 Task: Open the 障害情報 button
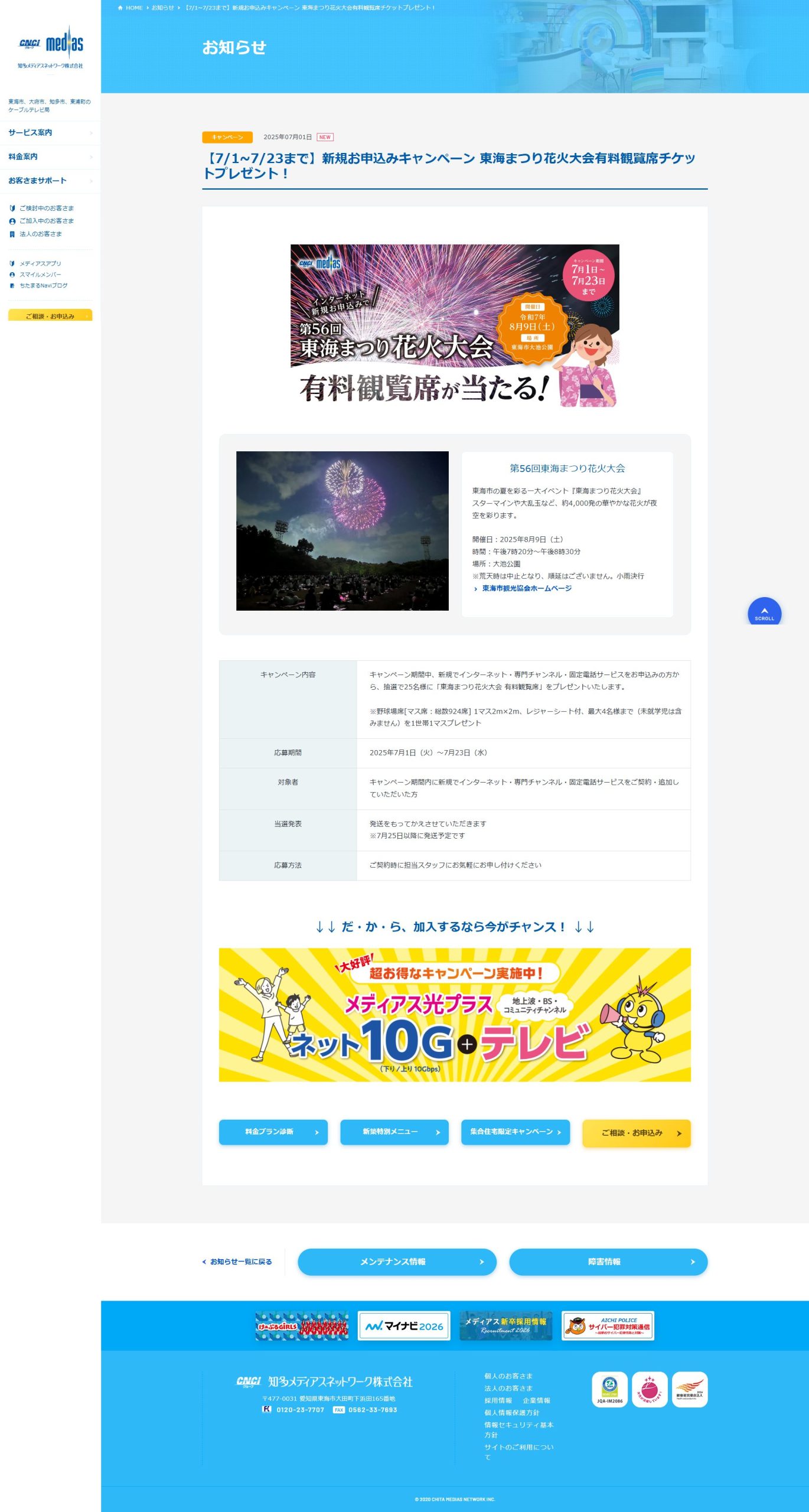[608, 1262]
